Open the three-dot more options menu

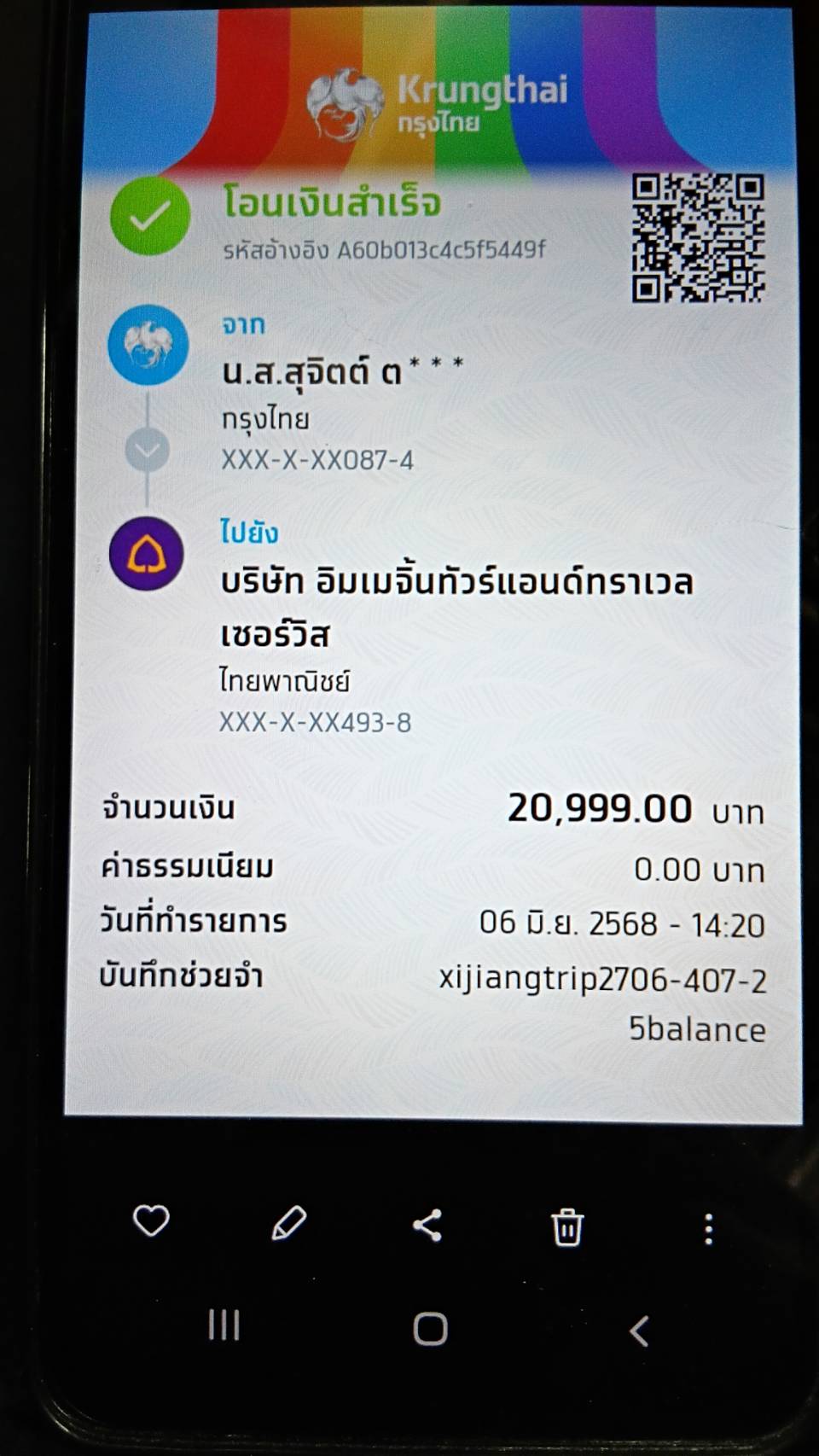(x=708, y=1229)
